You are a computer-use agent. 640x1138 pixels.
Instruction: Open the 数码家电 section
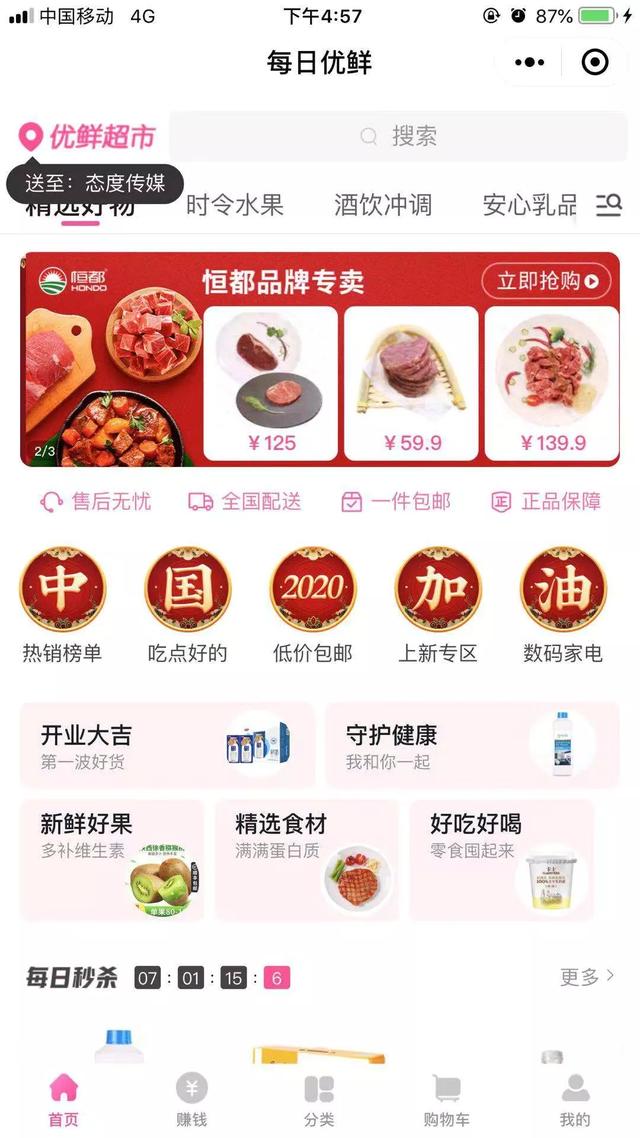coord(562,606)
